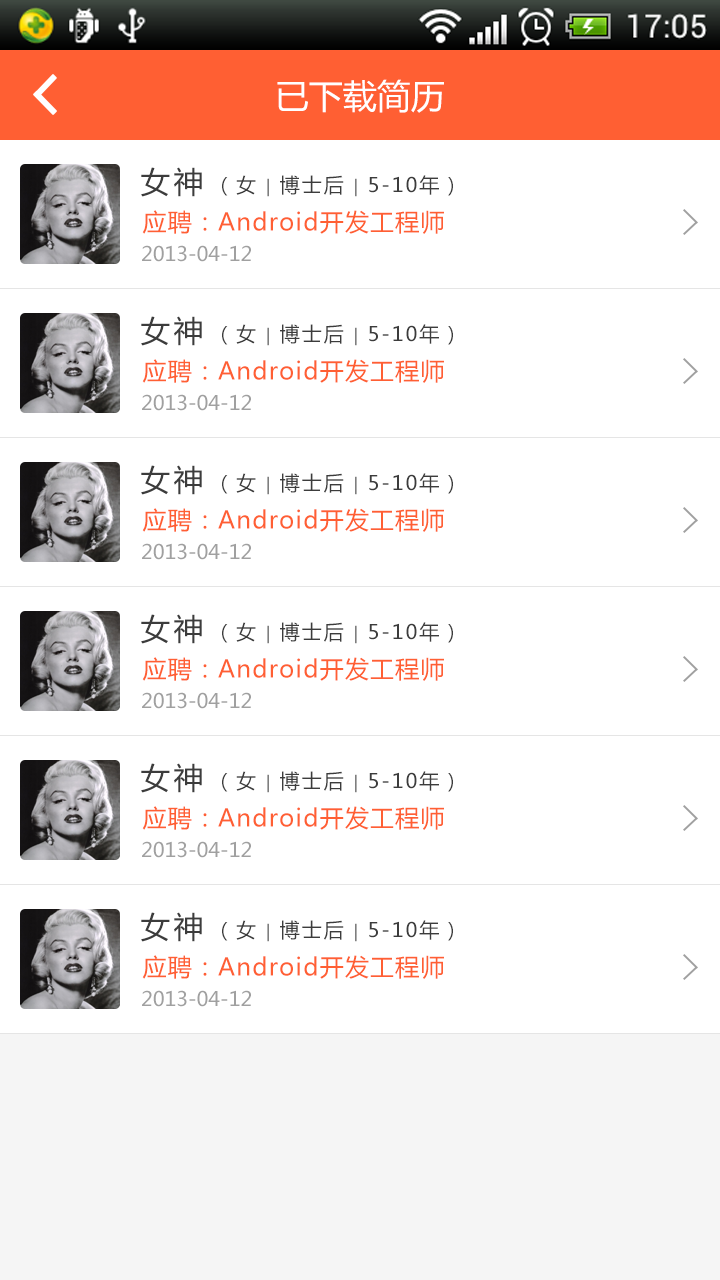Open the second resume via its arrow

689,371
